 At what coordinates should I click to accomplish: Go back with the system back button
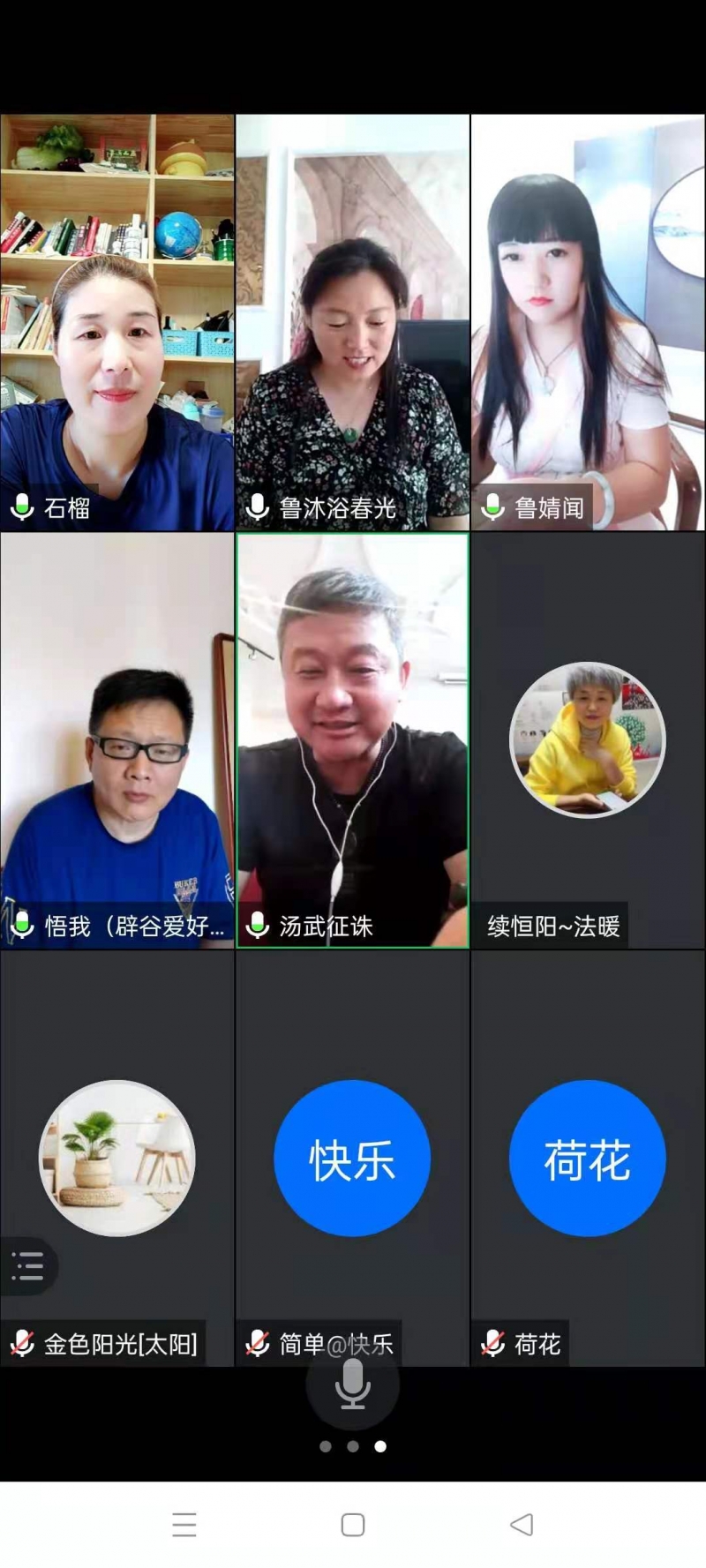(x=522, y=1524)
